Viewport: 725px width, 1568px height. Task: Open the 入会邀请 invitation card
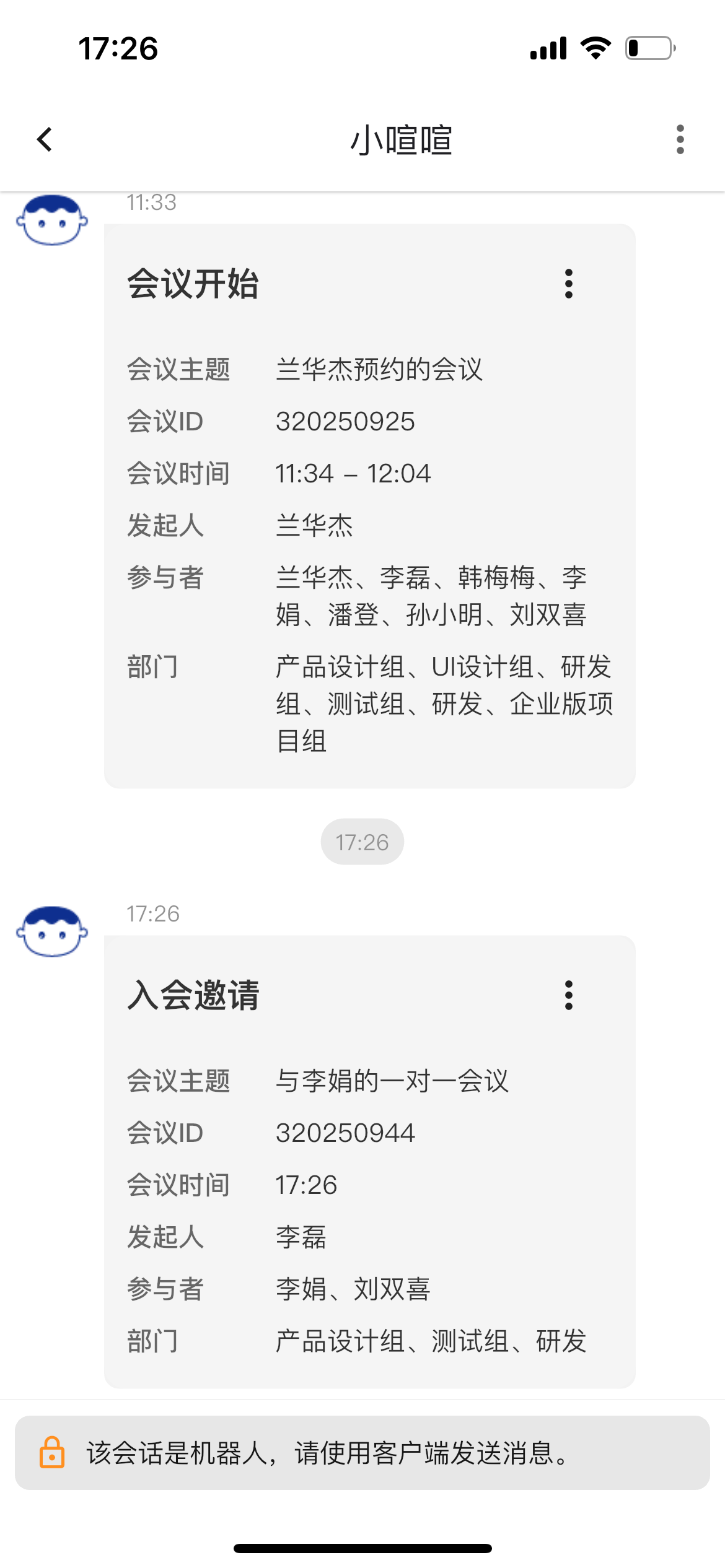(369, 1177)
